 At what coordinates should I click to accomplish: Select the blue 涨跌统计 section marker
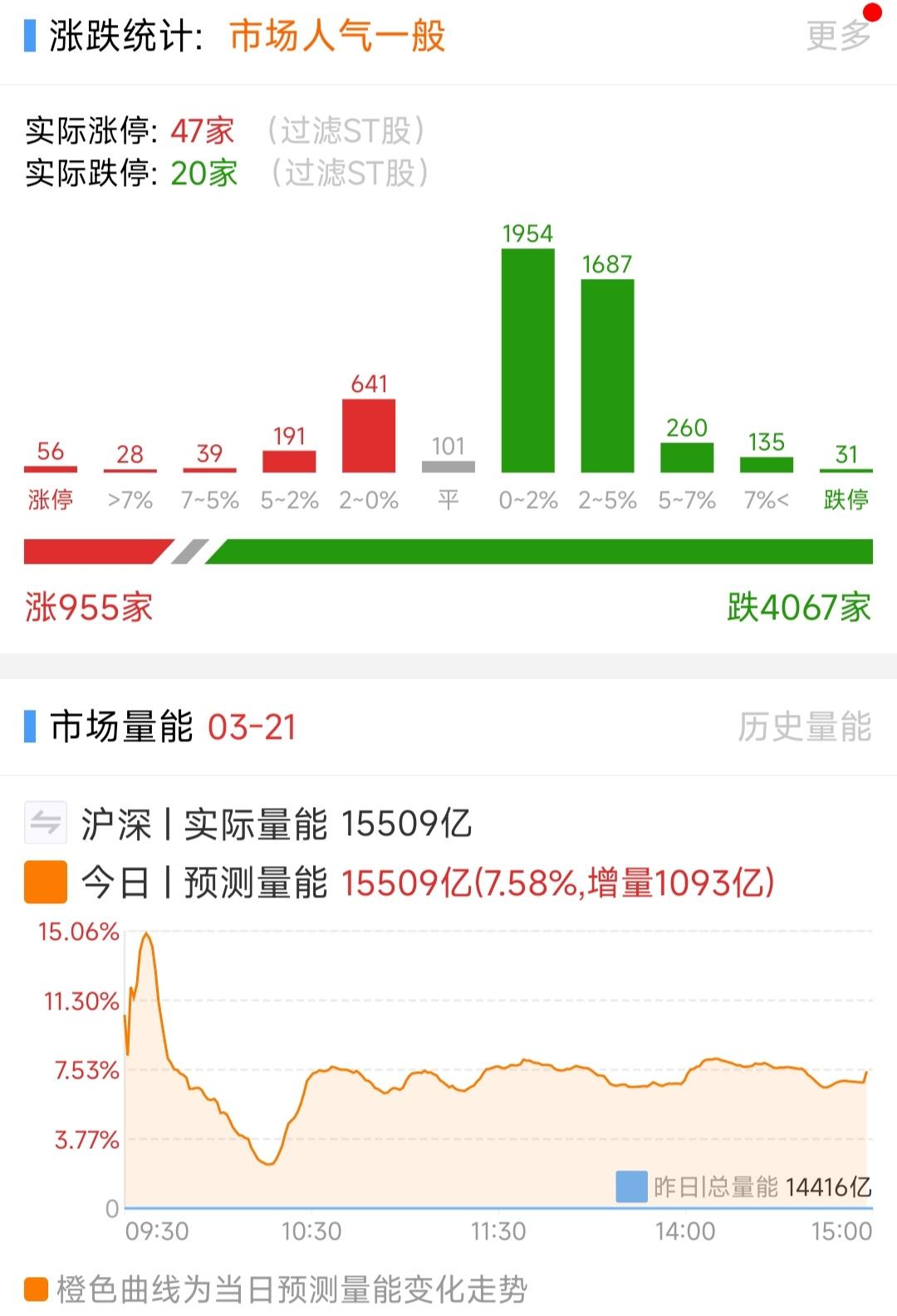click(x=29, y=37)
